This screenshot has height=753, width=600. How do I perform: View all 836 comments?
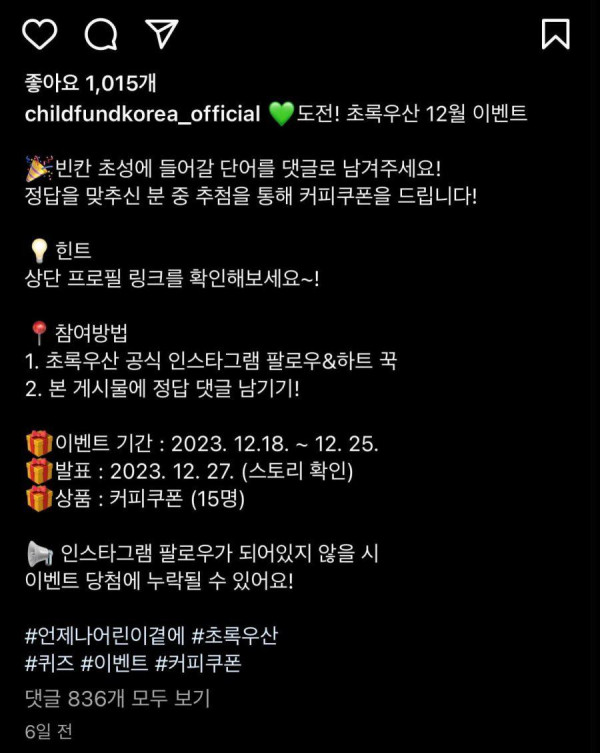pos(117,697)
